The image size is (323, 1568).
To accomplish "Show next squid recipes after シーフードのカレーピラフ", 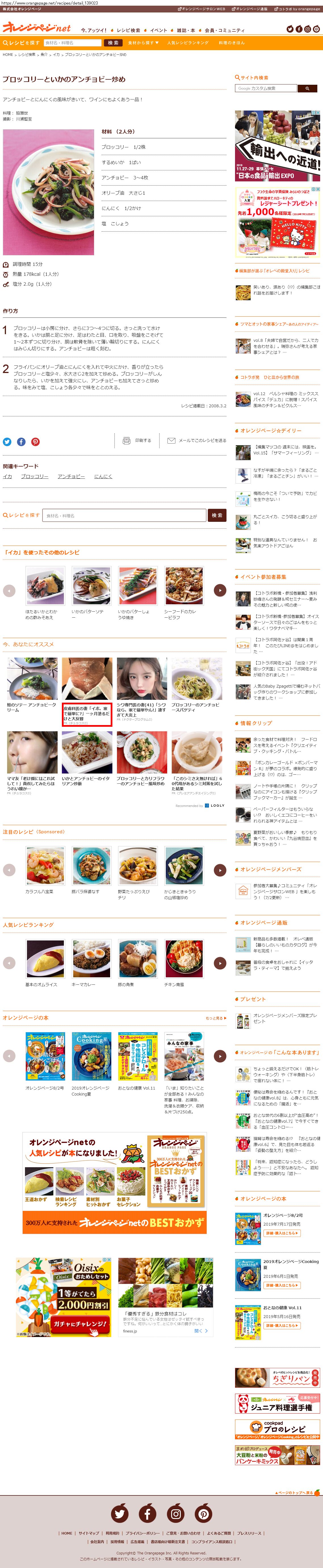I will pos(220,590).
